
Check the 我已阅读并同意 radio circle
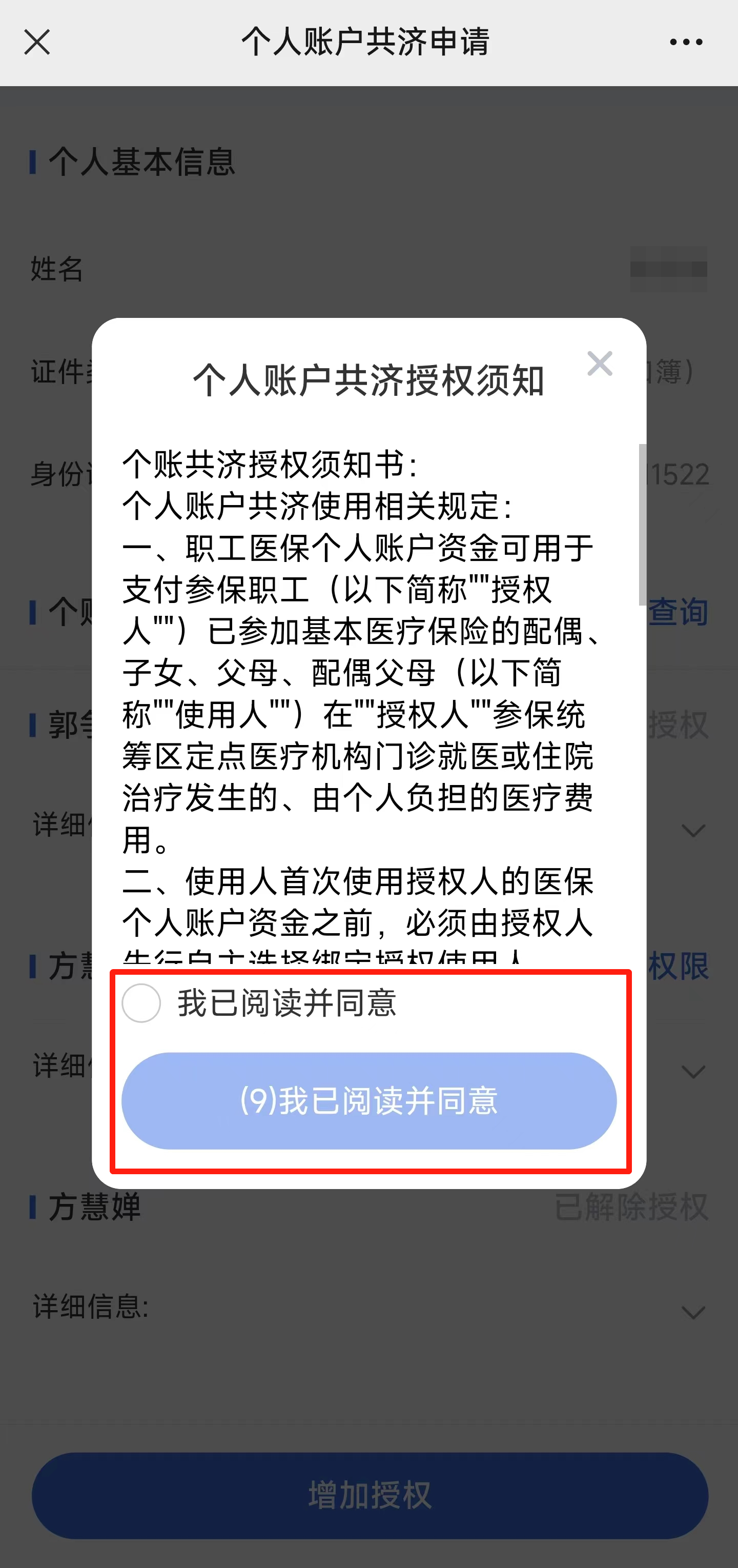pyautogui.click(x=141, y=1002)
